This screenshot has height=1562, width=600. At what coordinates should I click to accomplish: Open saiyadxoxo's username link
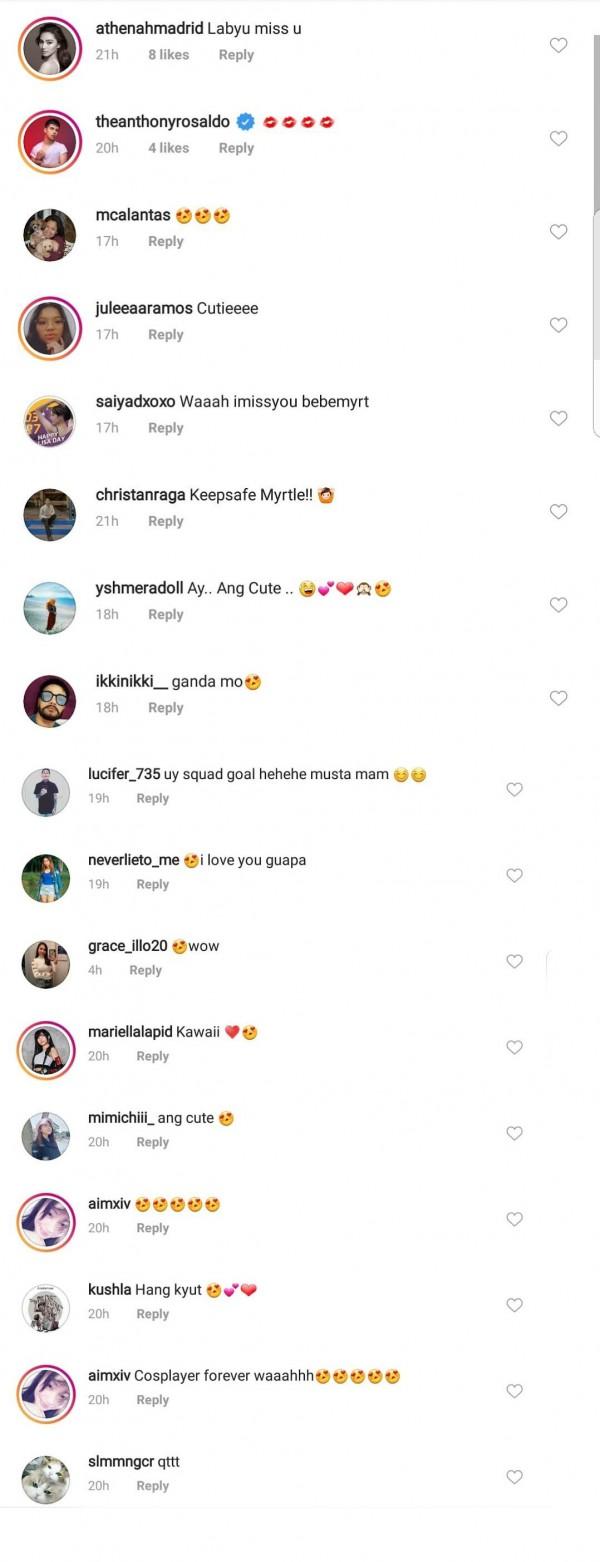pyautogui.click(x=135, y=401)
